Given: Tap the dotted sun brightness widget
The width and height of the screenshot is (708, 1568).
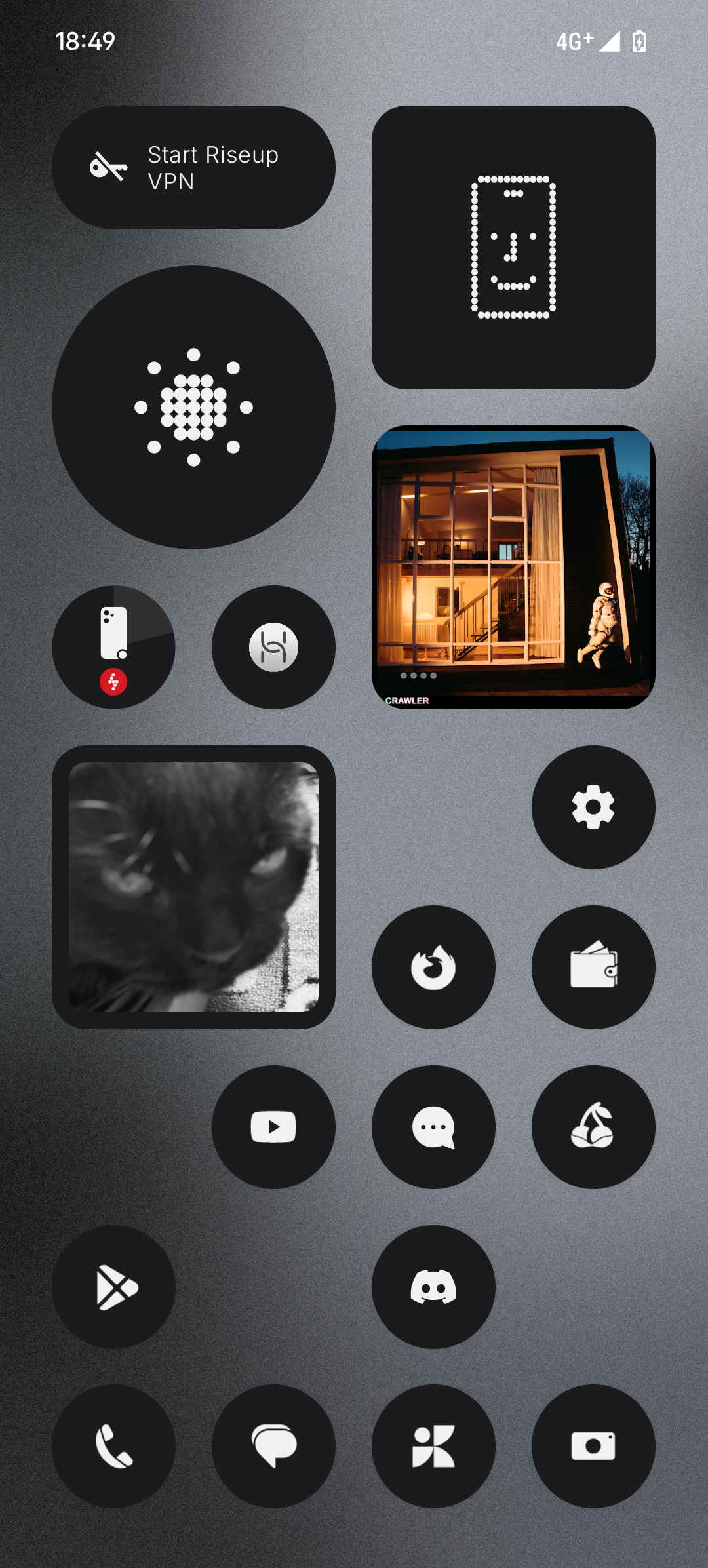Looking at the screenshot, I should point(193,407).
